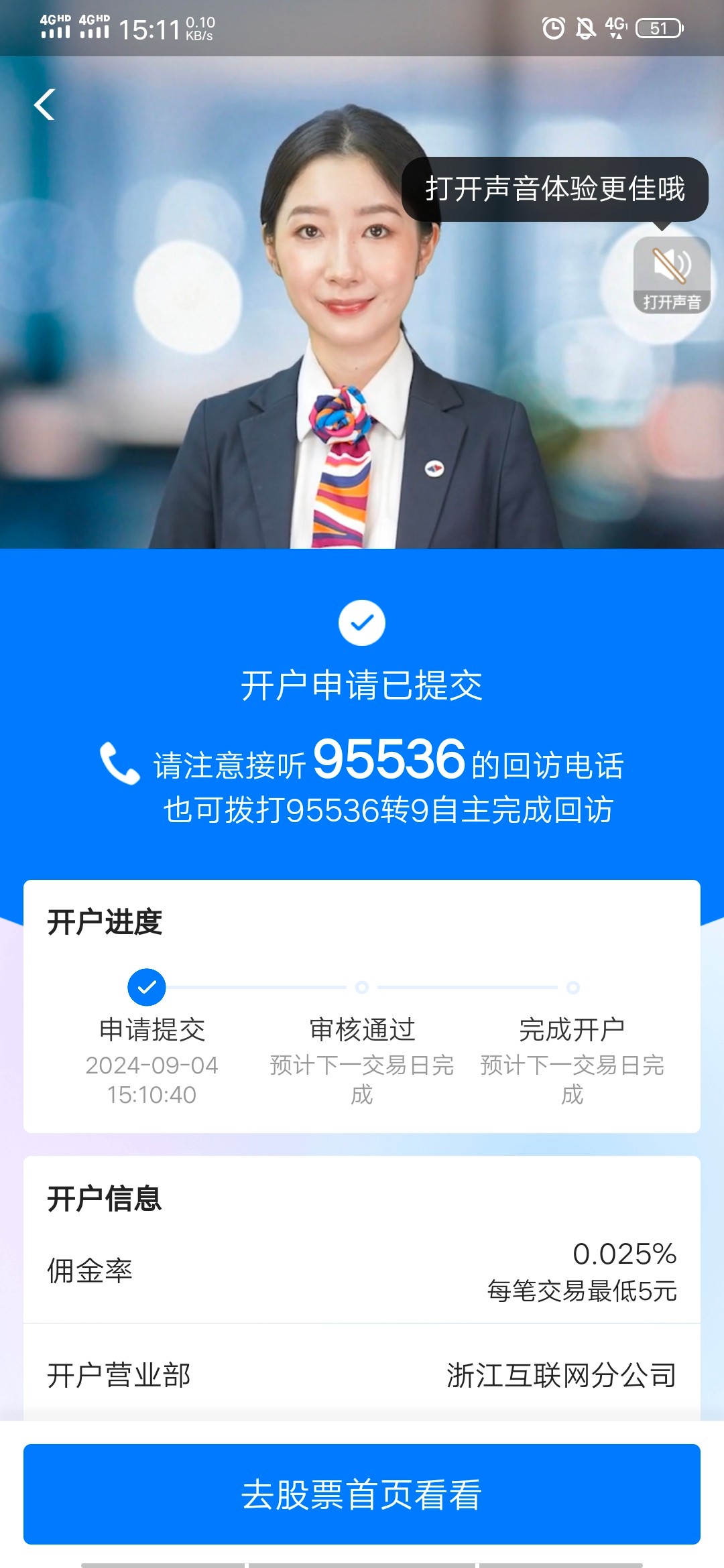Tap 去股票首页看看 to open the stock homepage
724x1568 pixels.
[x=362, y=1494]
